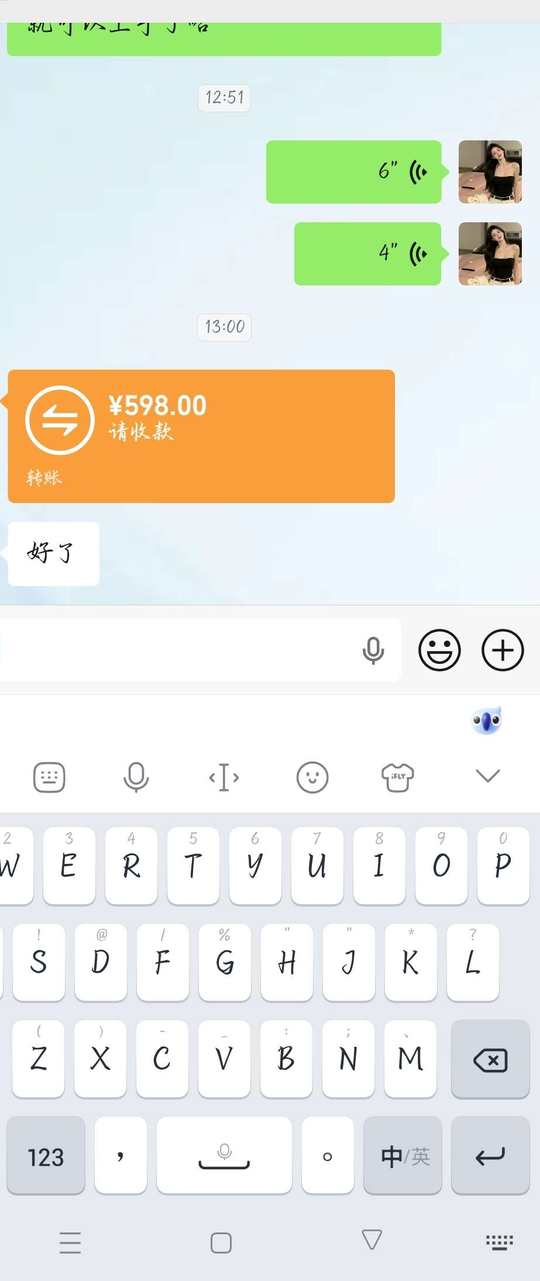
Task: Go to home via the square nav button
Action: pos(221,1242)
